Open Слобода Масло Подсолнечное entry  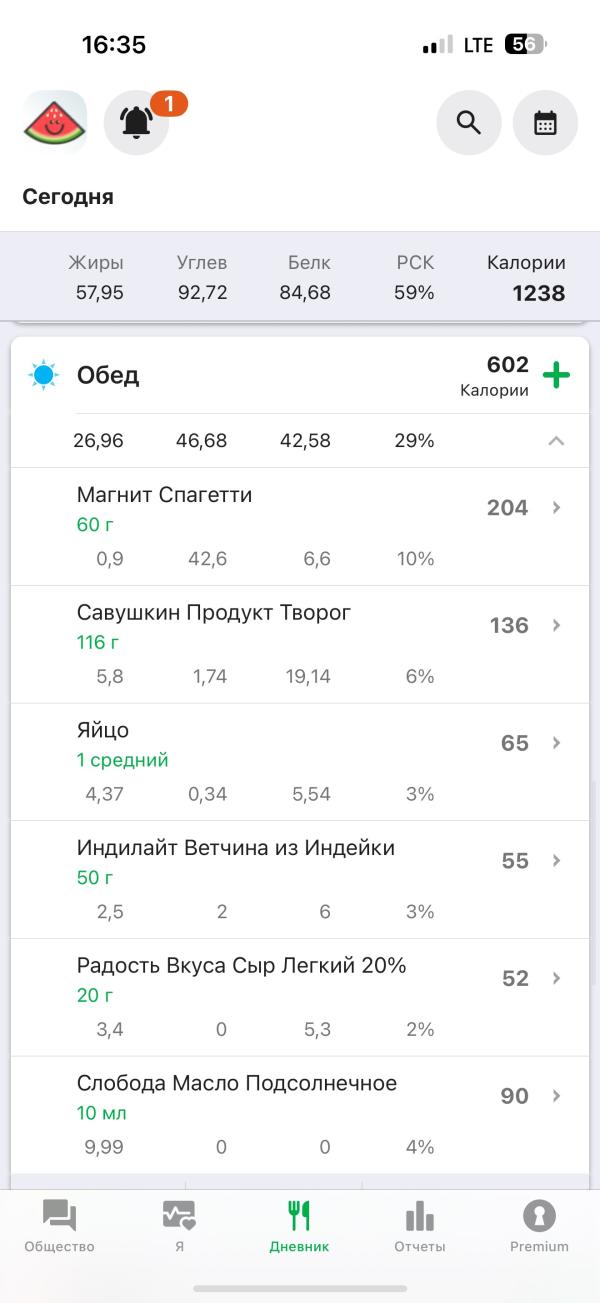click(x=300, y=1115)
